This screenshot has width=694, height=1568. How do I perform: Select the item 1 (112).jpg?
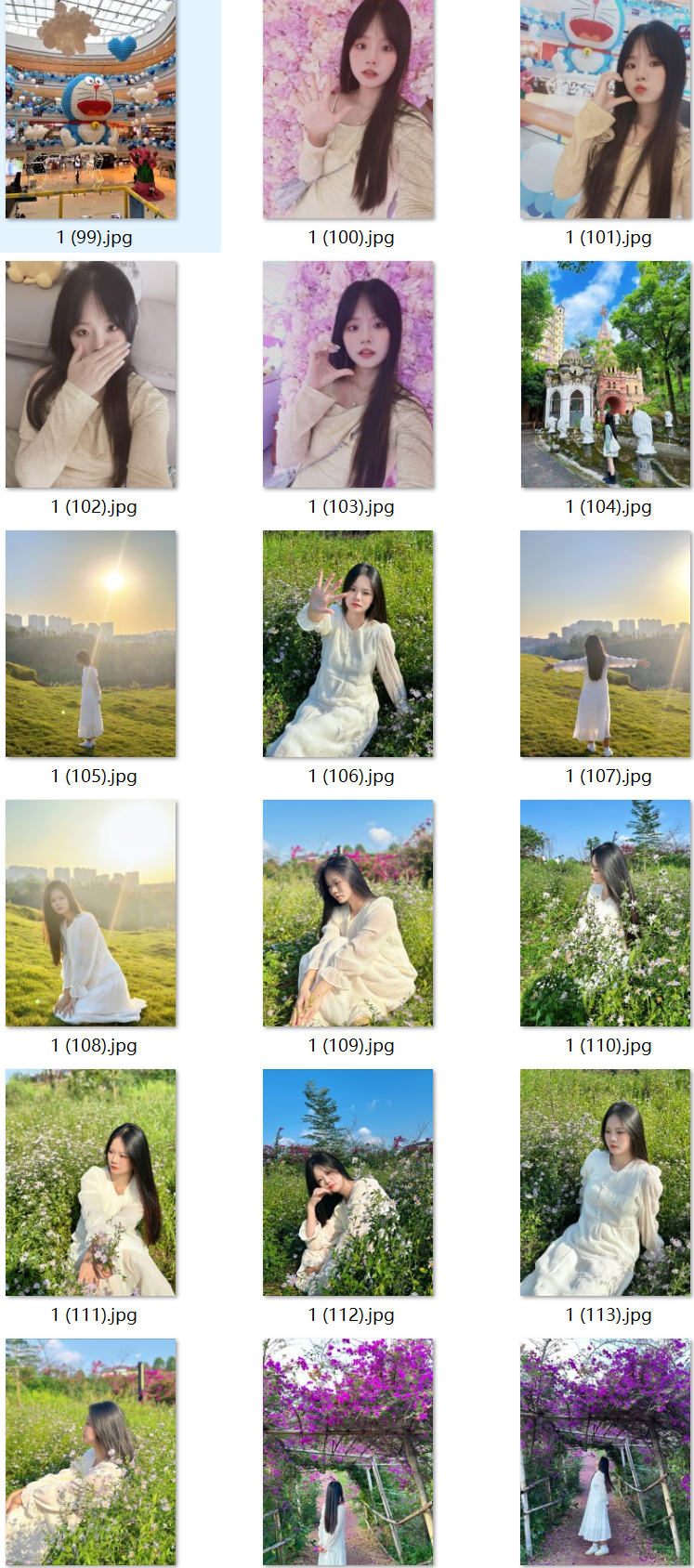348,1183
